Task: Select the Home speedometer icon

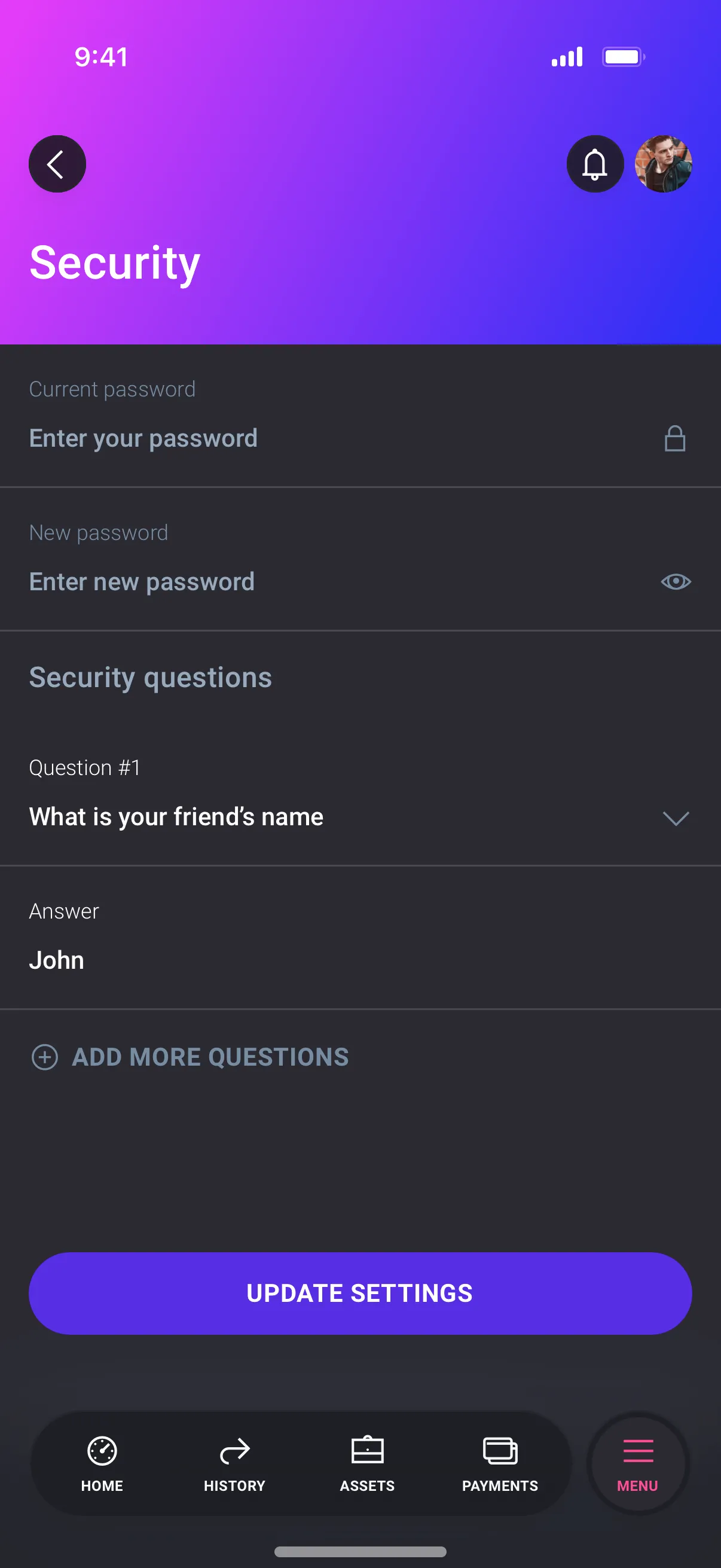Action: (101, 1451)
